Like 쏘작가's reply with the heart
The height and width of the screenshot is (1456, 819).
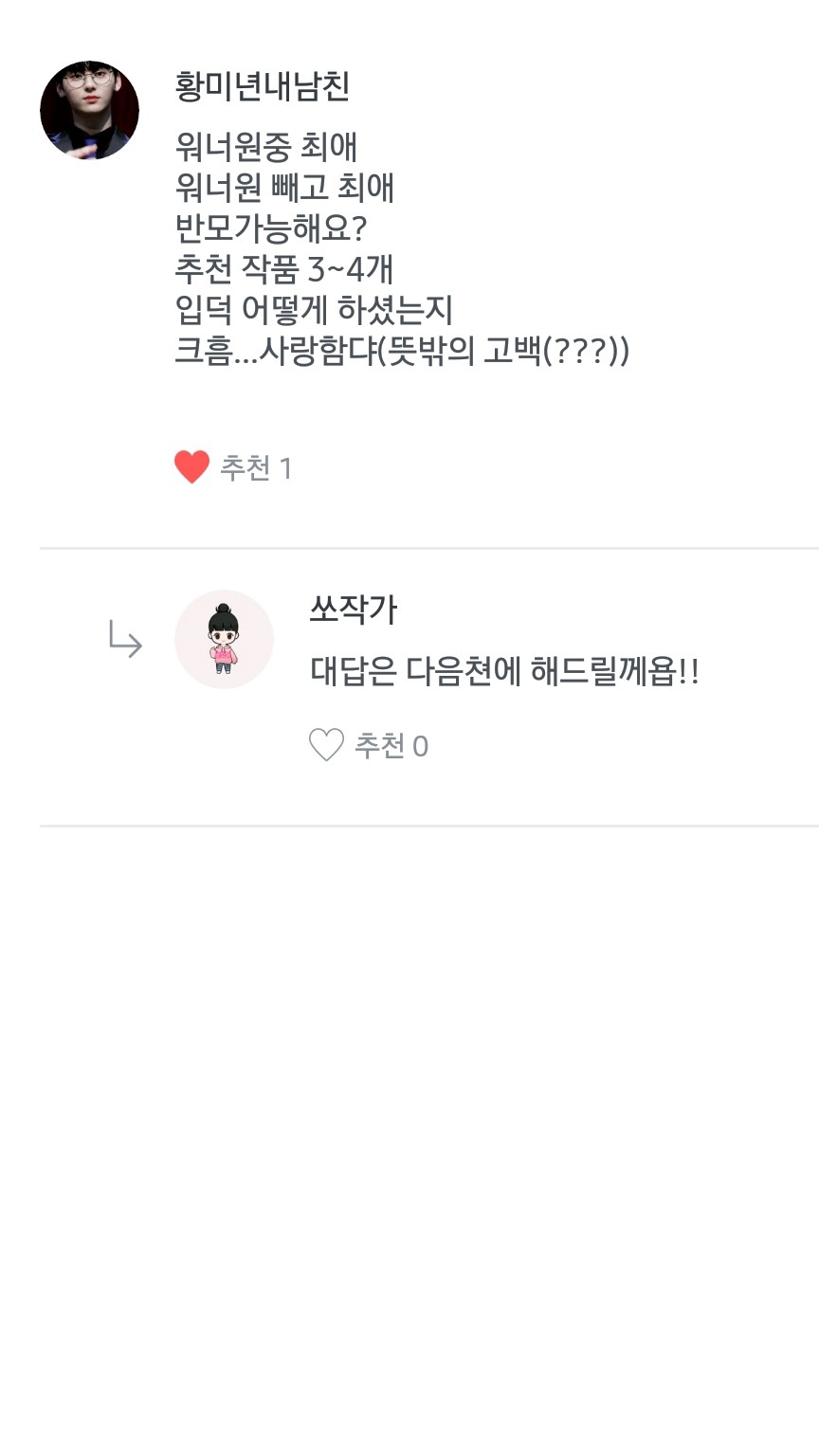pyautogui.click(x=326, y=746)
